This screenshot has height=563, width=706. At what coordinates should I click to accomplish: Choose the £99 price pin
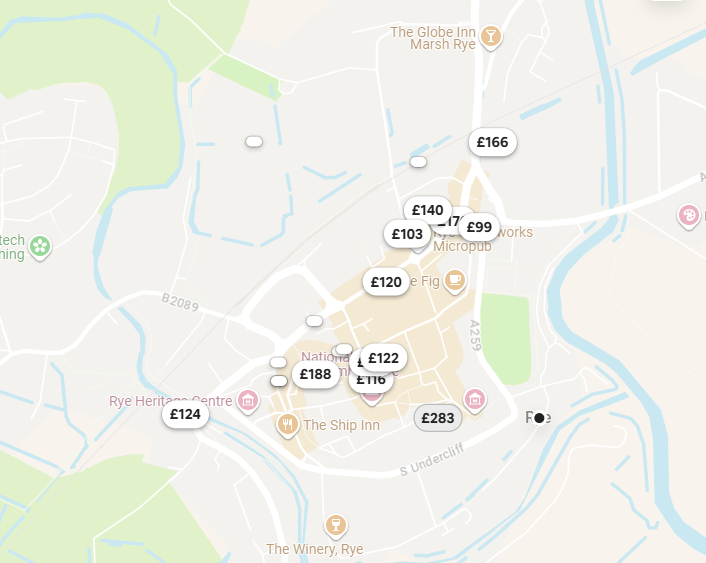[x=479, y=227]
